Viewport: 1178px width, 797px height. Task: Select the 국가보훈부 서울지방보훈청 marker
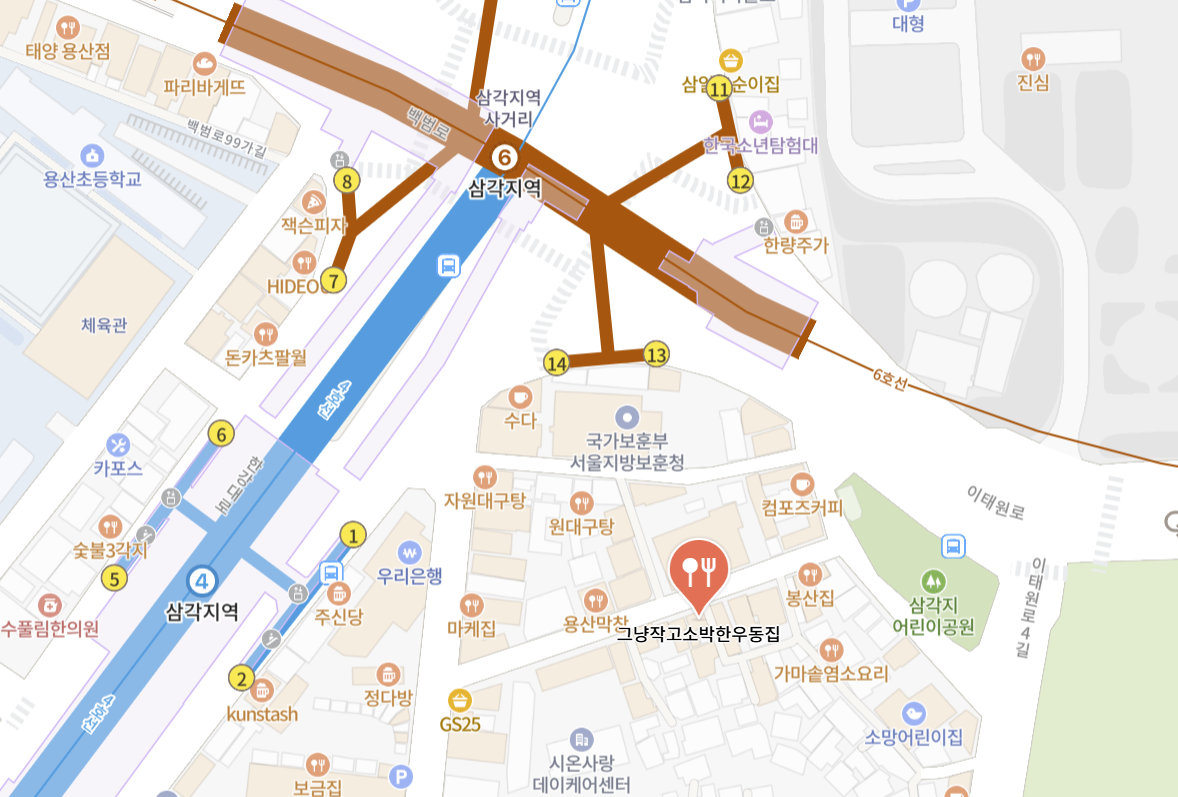(627, 416)
